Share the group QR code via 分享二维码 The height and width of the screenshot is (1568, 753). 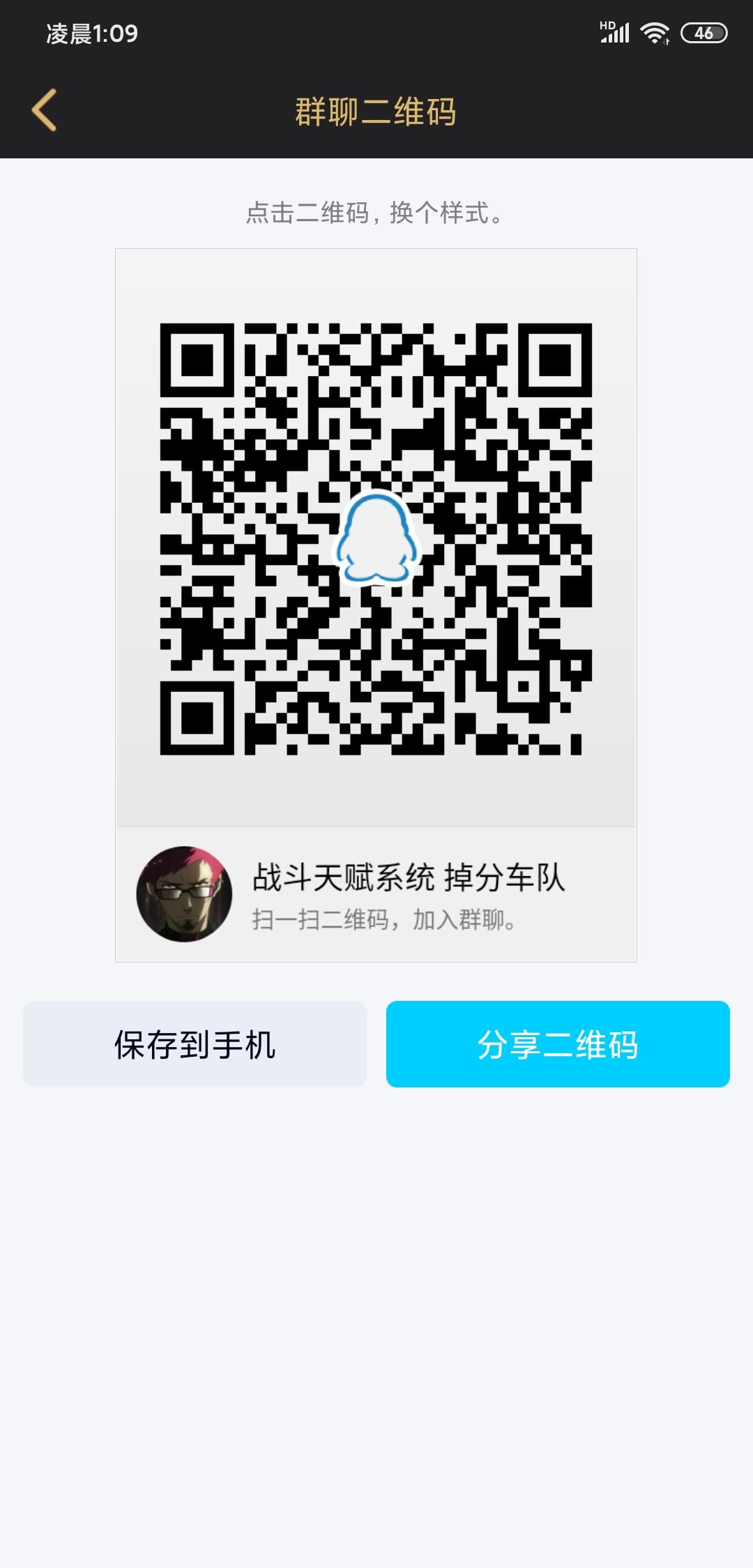(x=558, y=1044)
